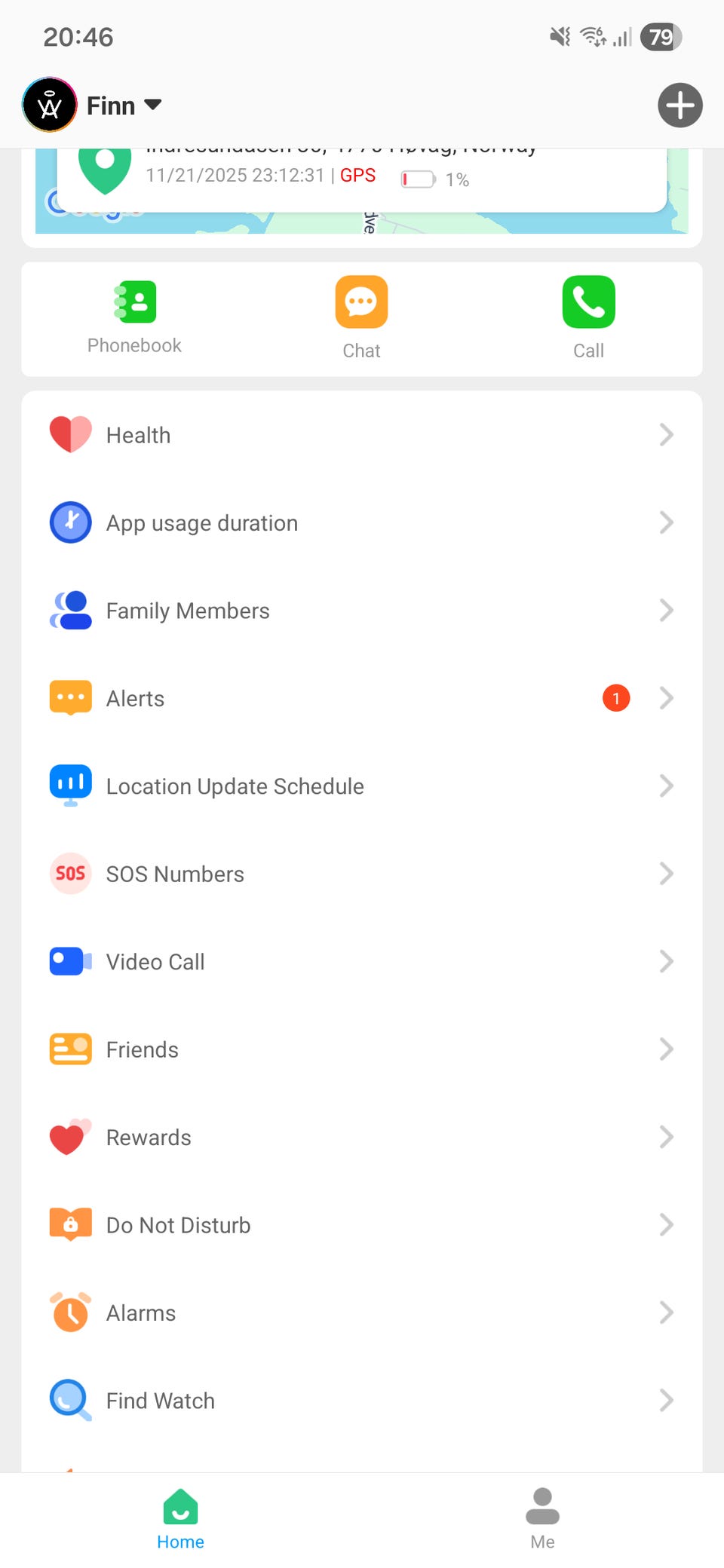The image size is (724, 1568).
Task: Open the location card with GPS timestamp
Action: tap(362, 180)
